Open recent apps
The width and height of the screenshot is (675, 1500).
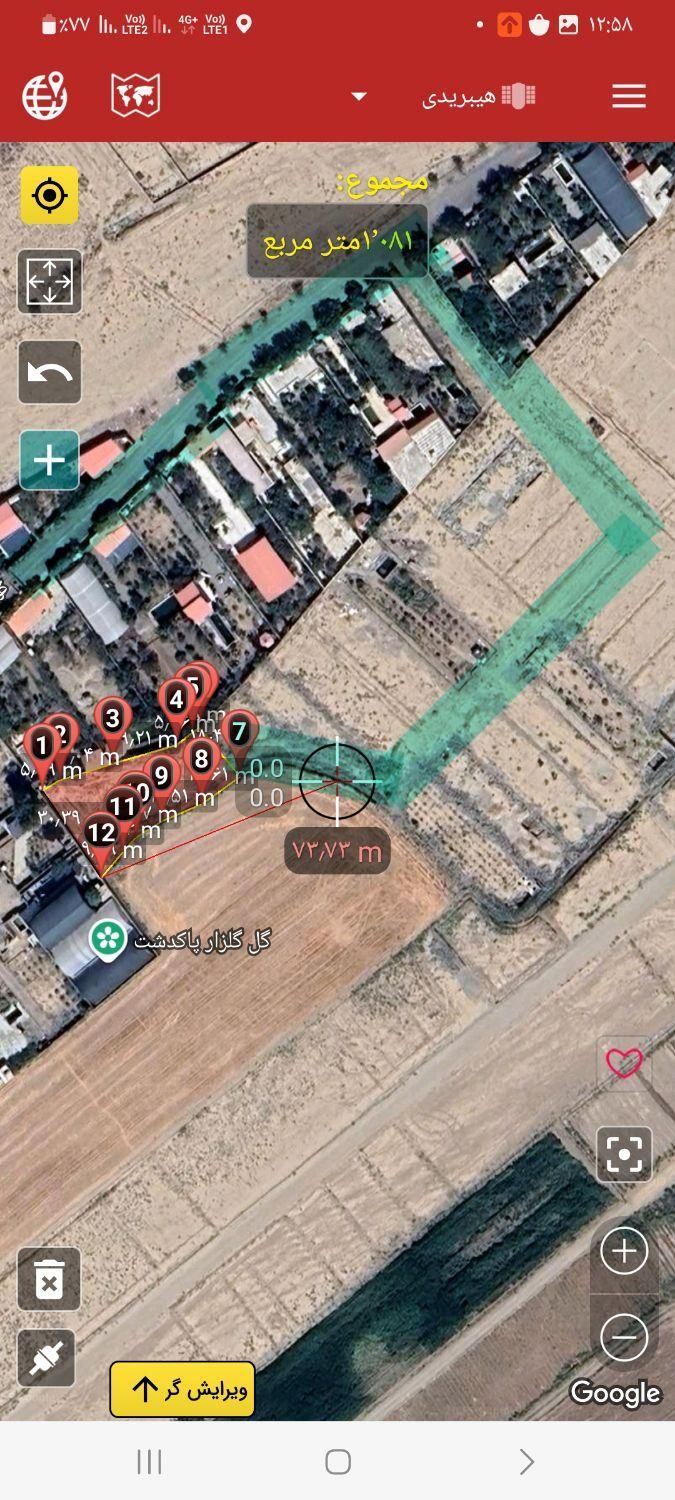pos(149,1462)
